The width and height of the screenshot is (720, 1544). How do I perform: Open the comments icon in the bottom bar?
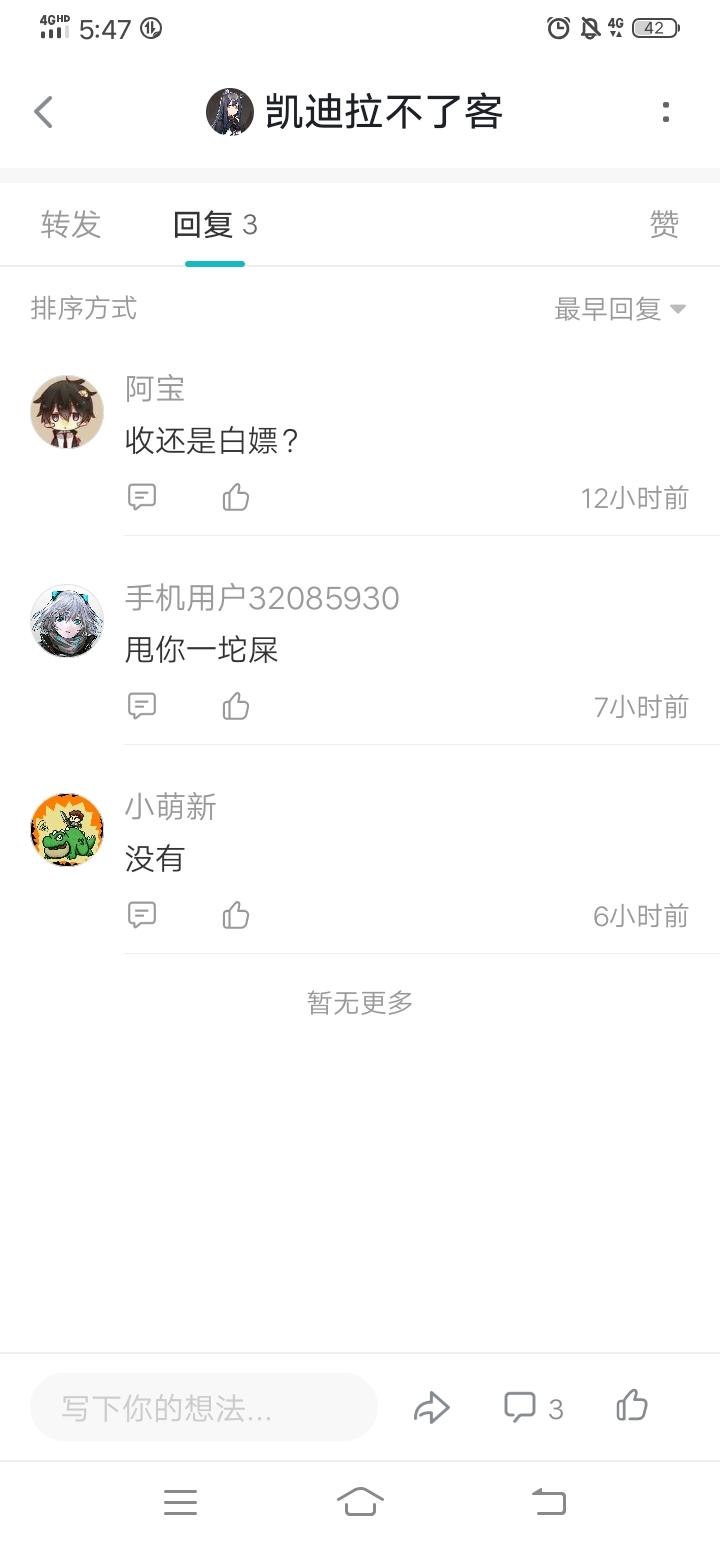click(521, 1408)
